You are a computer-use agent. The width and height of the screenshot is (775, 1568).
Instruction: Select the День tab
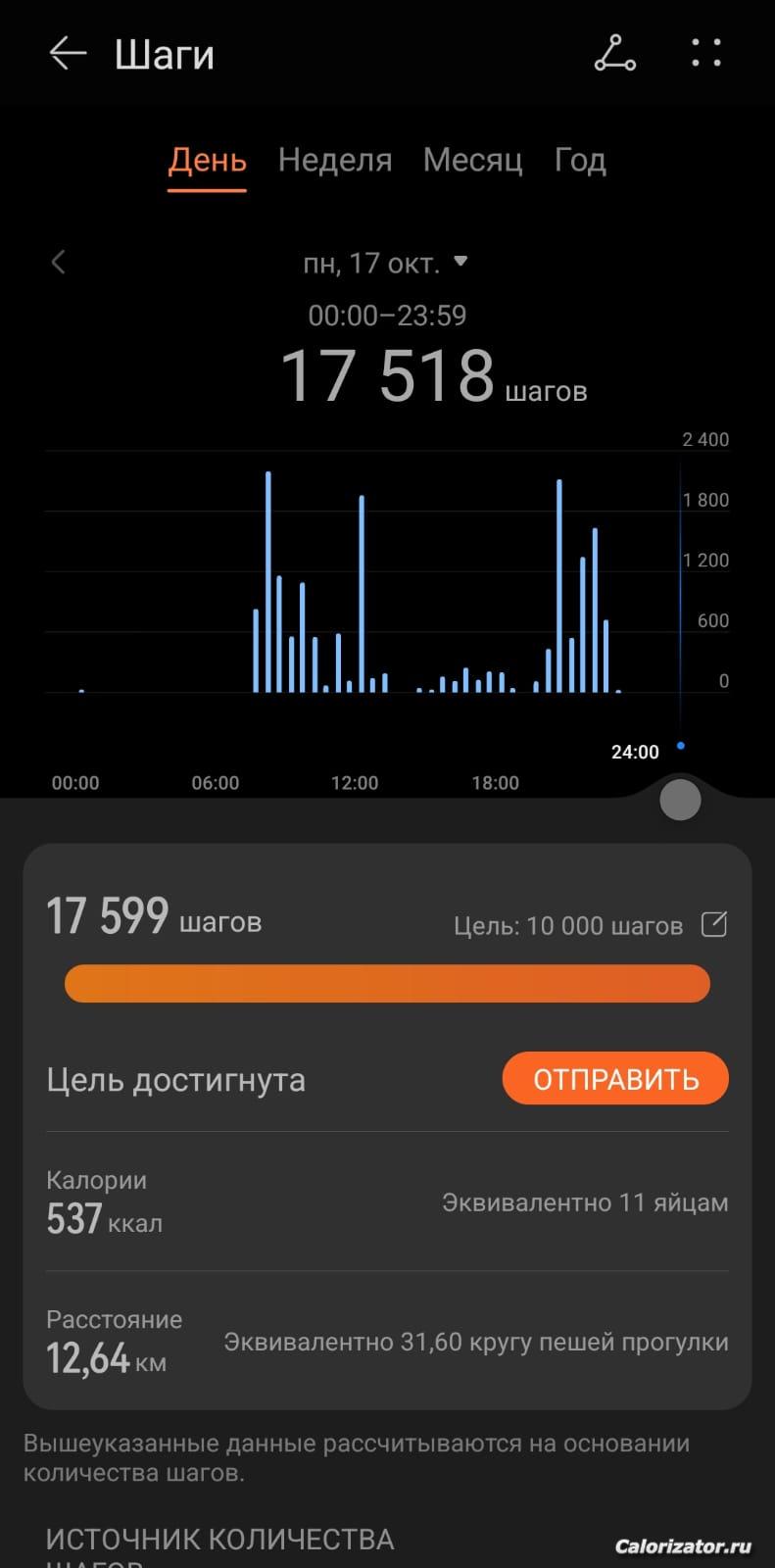[x=207, y=160]
